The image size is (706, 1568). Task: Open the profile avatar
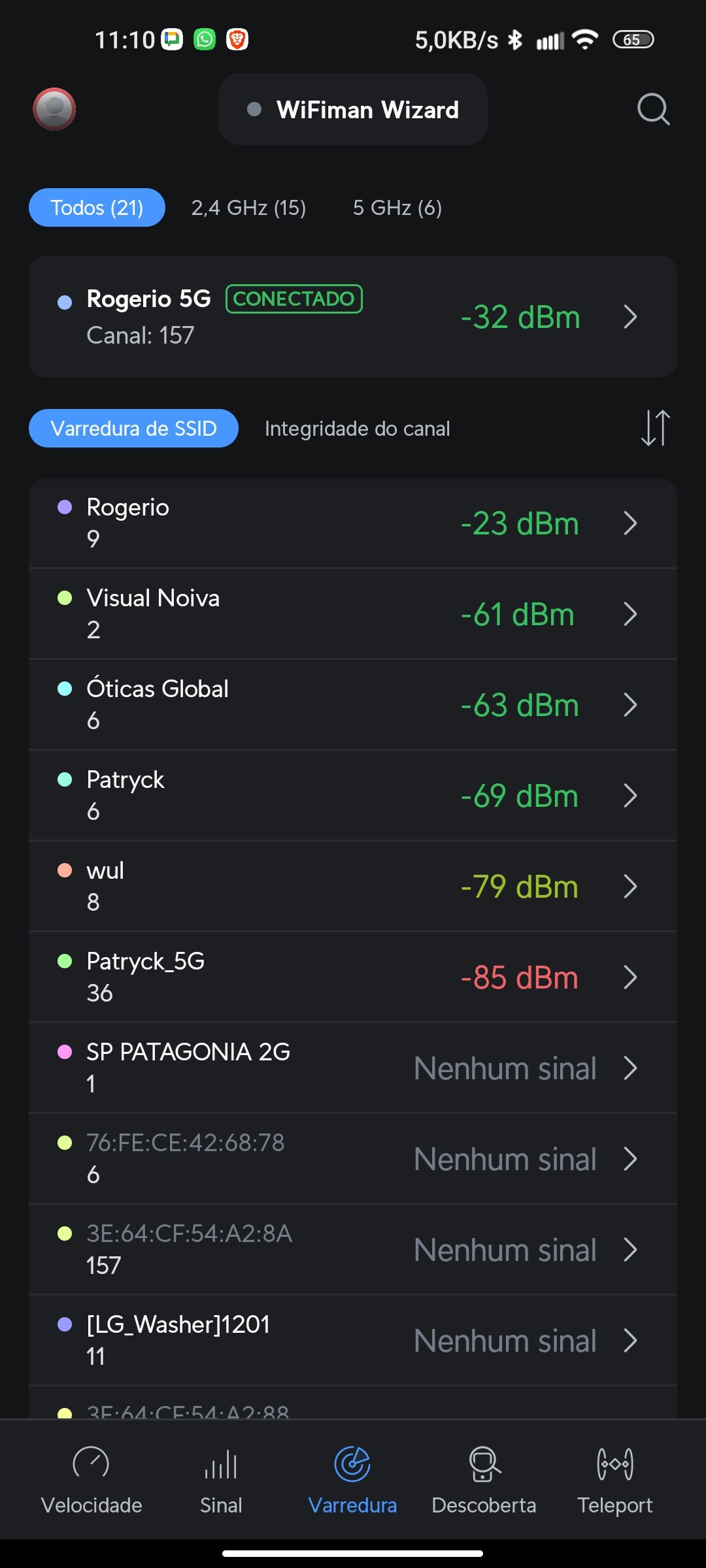click(x=54, y=109)
